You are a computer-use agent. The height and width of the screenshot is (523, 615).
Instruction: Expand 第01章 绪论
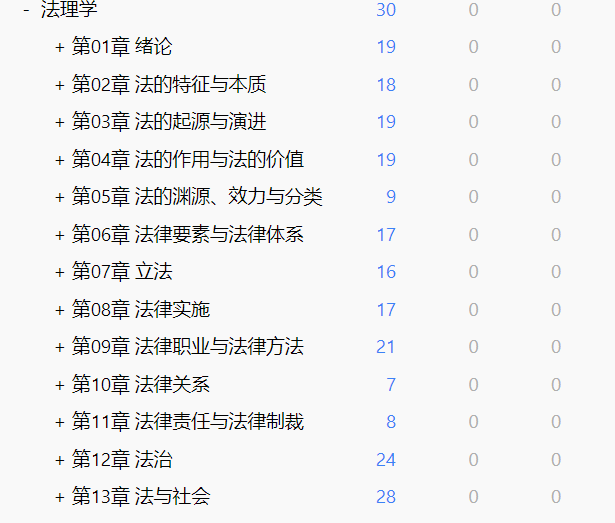tap(60, 47)
